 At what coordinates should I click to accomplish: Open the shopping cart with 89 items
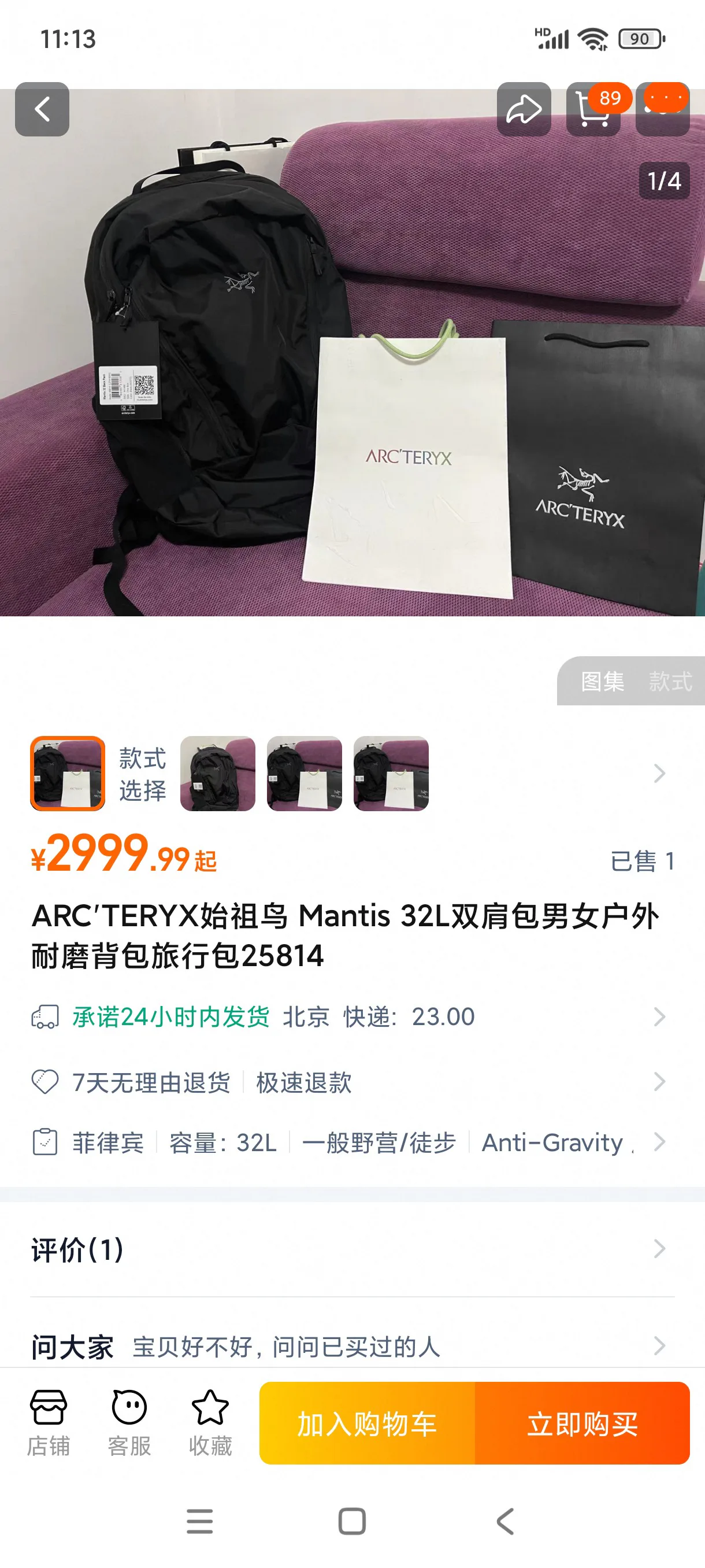coord(593,110)
